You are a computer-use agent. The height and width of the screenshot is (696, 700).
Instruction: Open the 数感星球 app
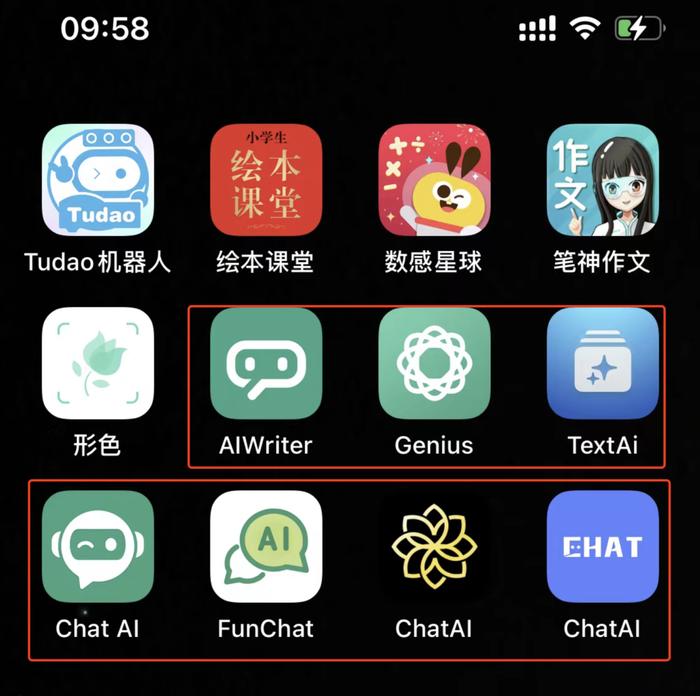[434, 180]
